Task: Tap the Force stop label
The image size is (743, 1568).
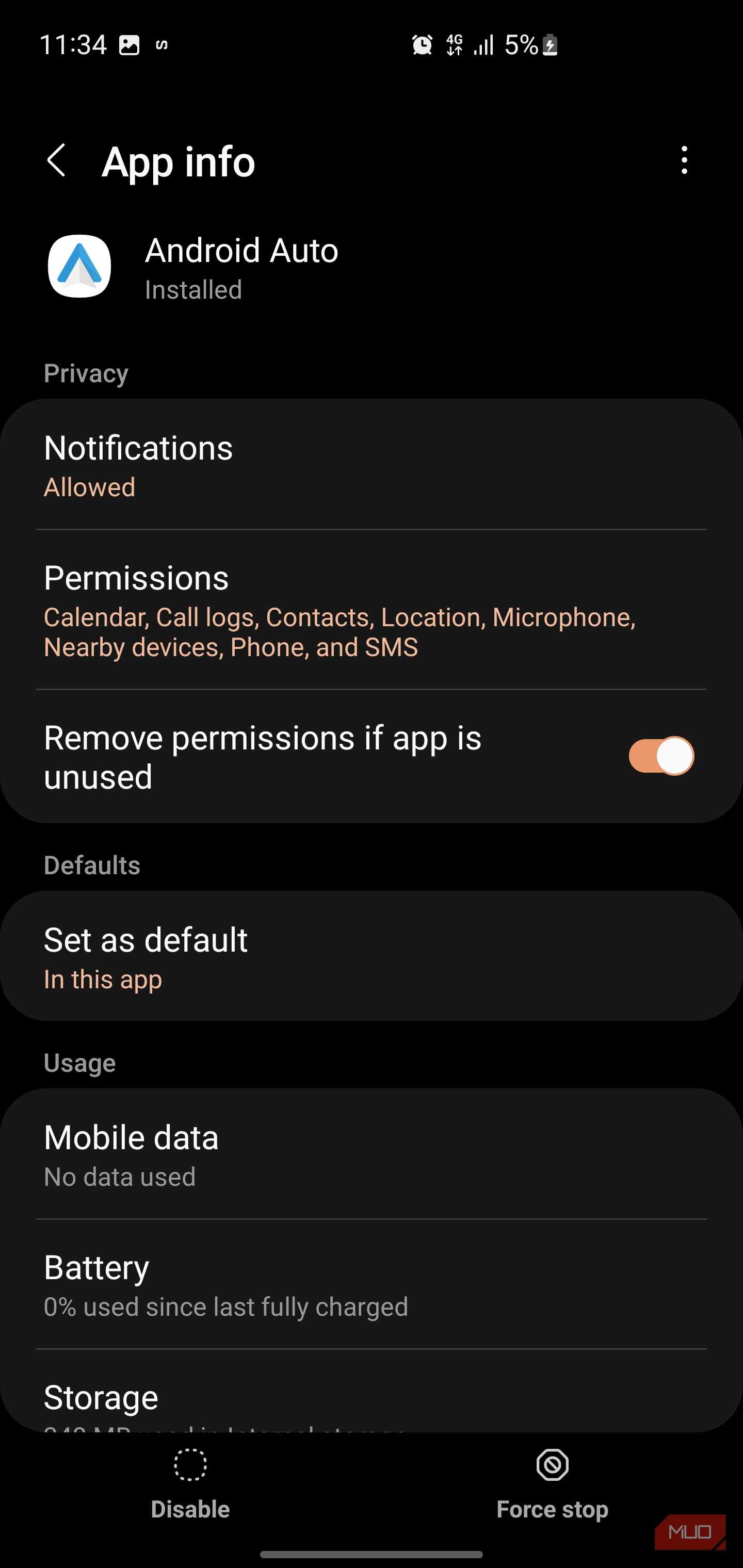Action: pos(552,1508)
